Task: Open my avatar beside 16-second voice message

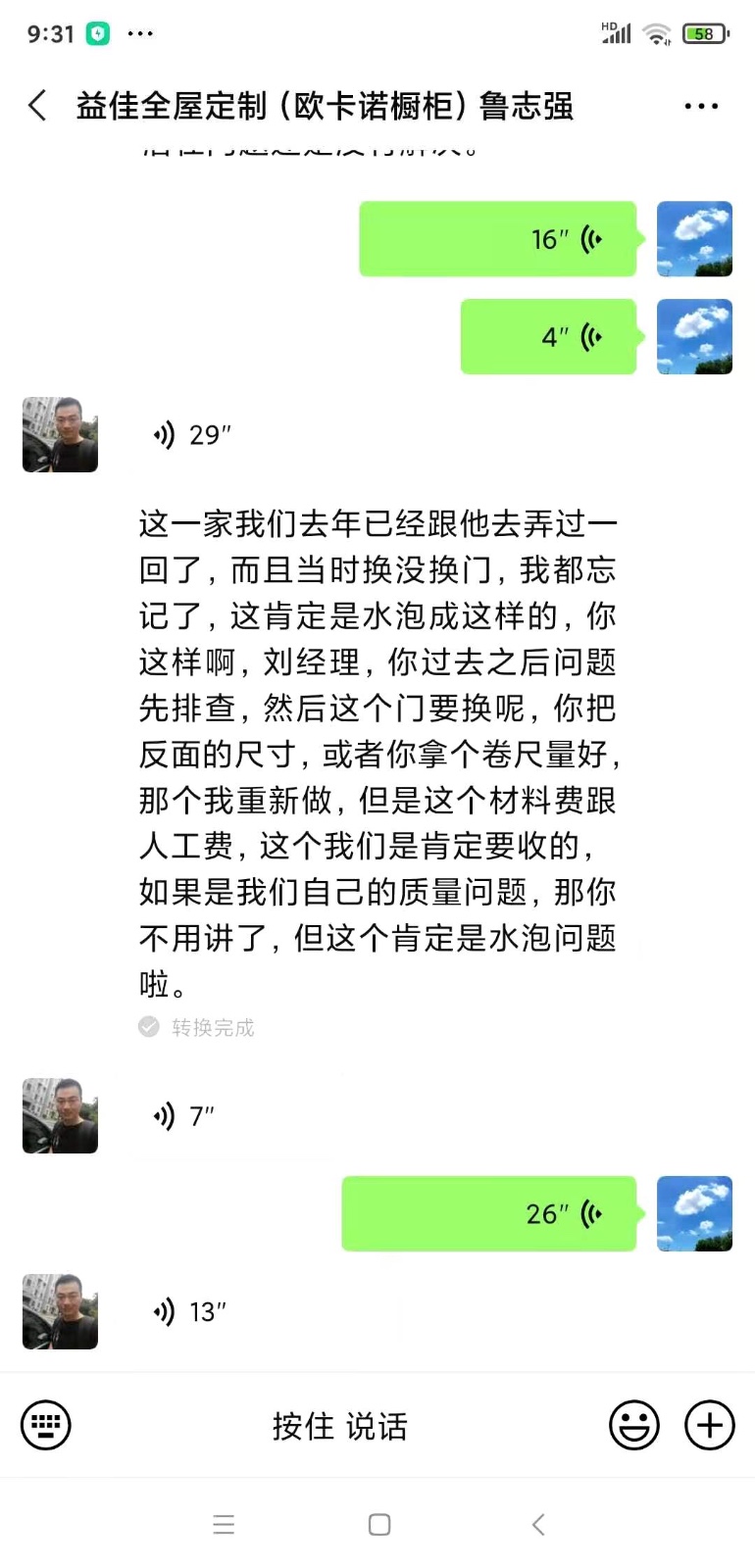Action: click(694, 239)
